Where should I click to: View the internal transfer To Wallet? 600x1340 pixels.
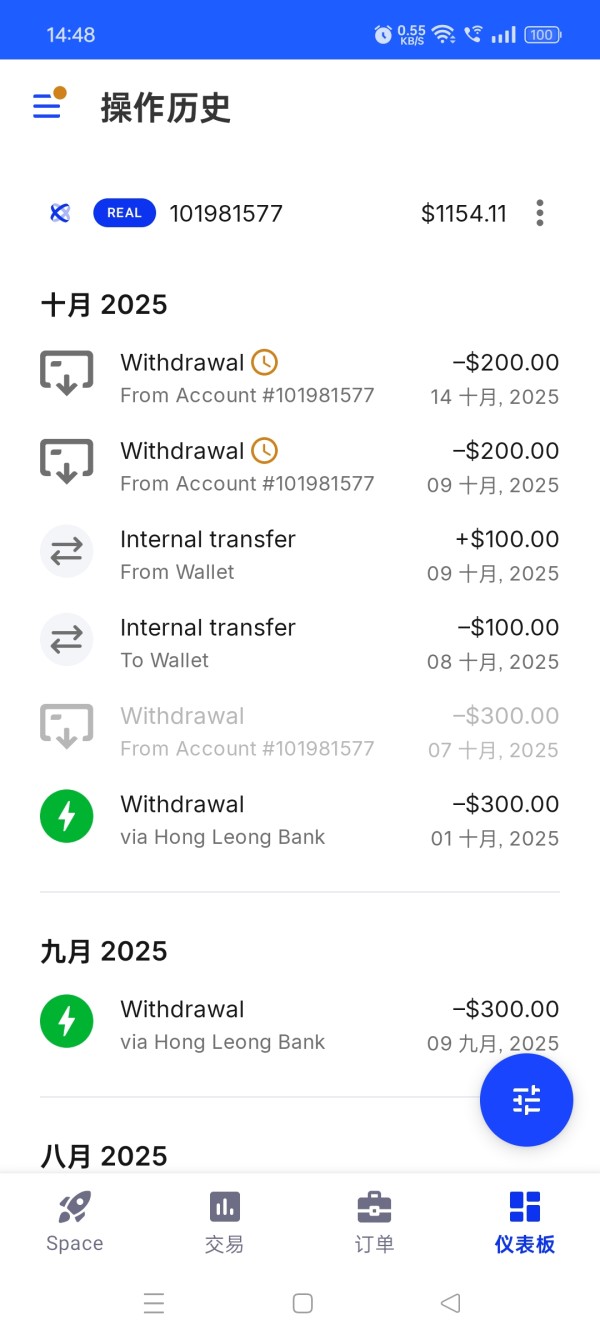(299, 642)
